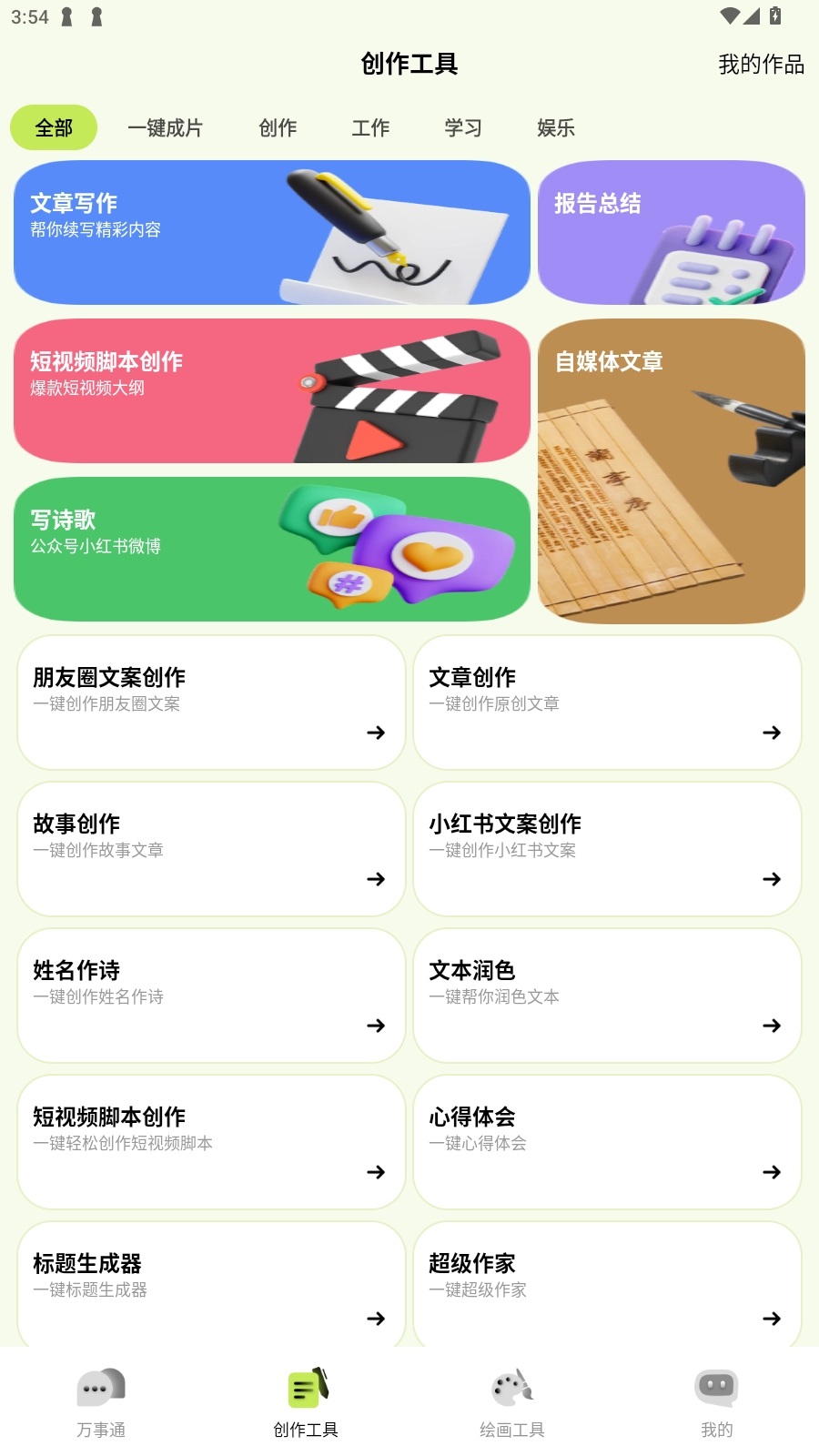The width and height of the screenshot is (819, 1456).
Task: Open the 自媒体文章 card
Action: [671, 471]
